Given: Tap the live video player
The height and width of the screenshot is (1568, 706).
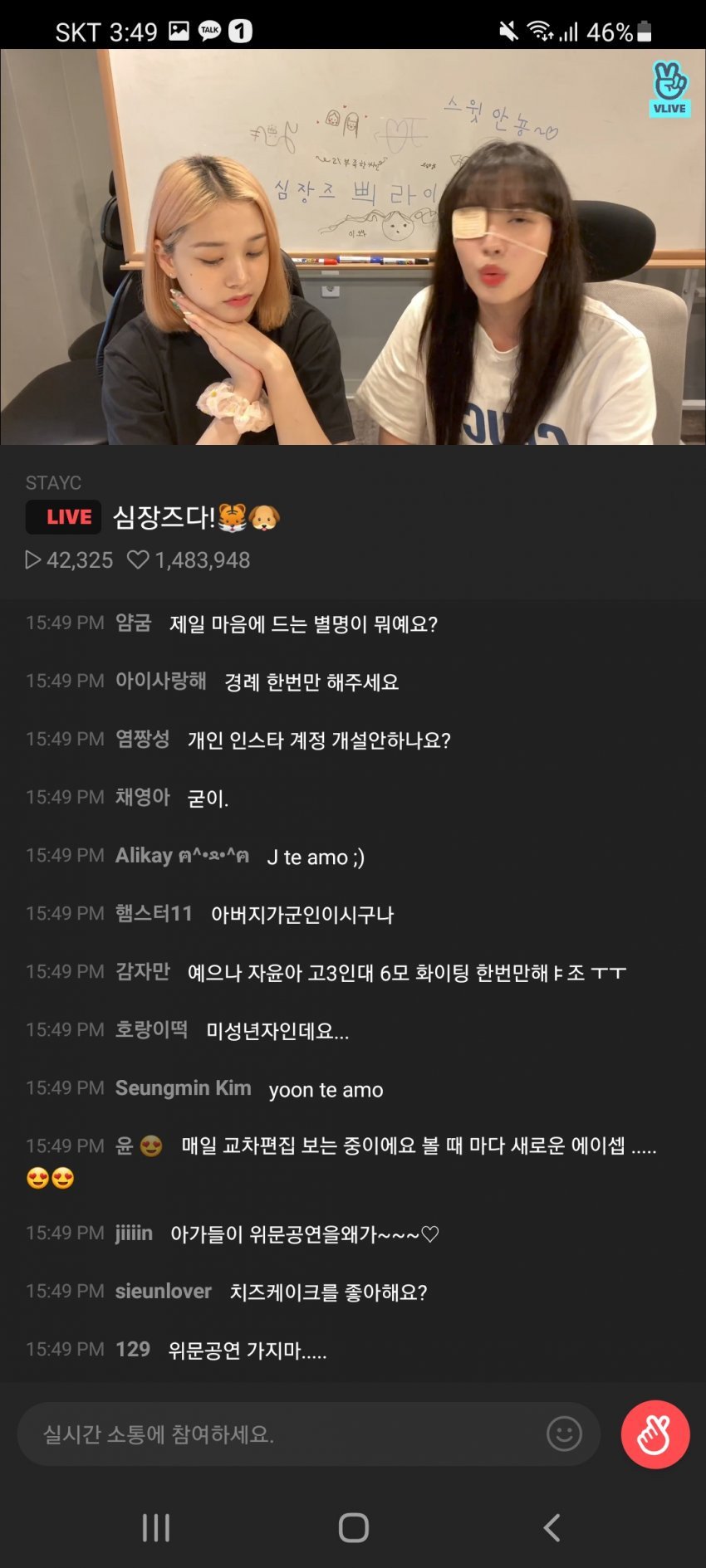Looking at the screenshot, I should click(x=353, y=247).
